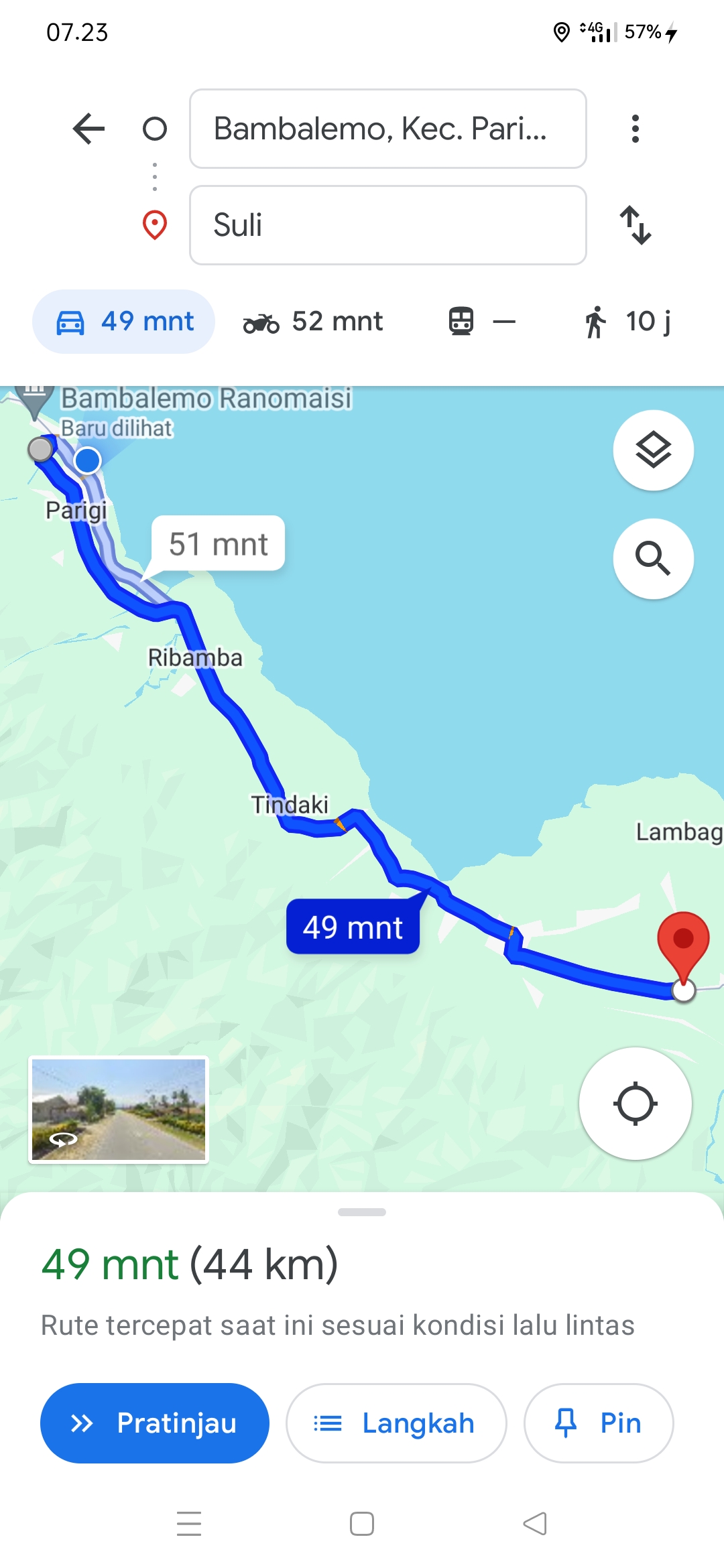Switch to public transit mode
This screenshot has width=724, height=1568.
point(481,322)
